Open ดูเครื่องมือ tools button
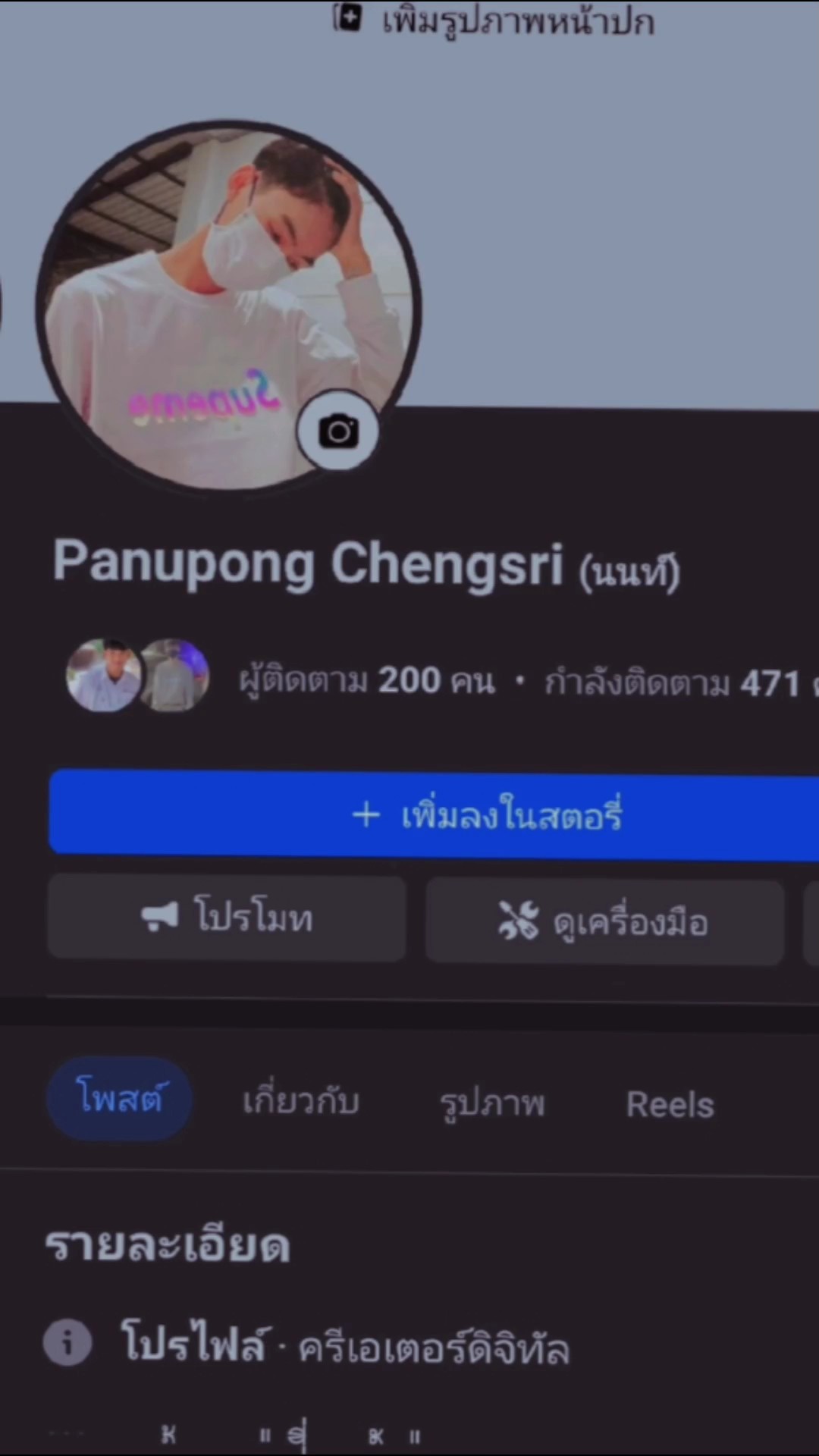819x1456 pixels. 604,922
